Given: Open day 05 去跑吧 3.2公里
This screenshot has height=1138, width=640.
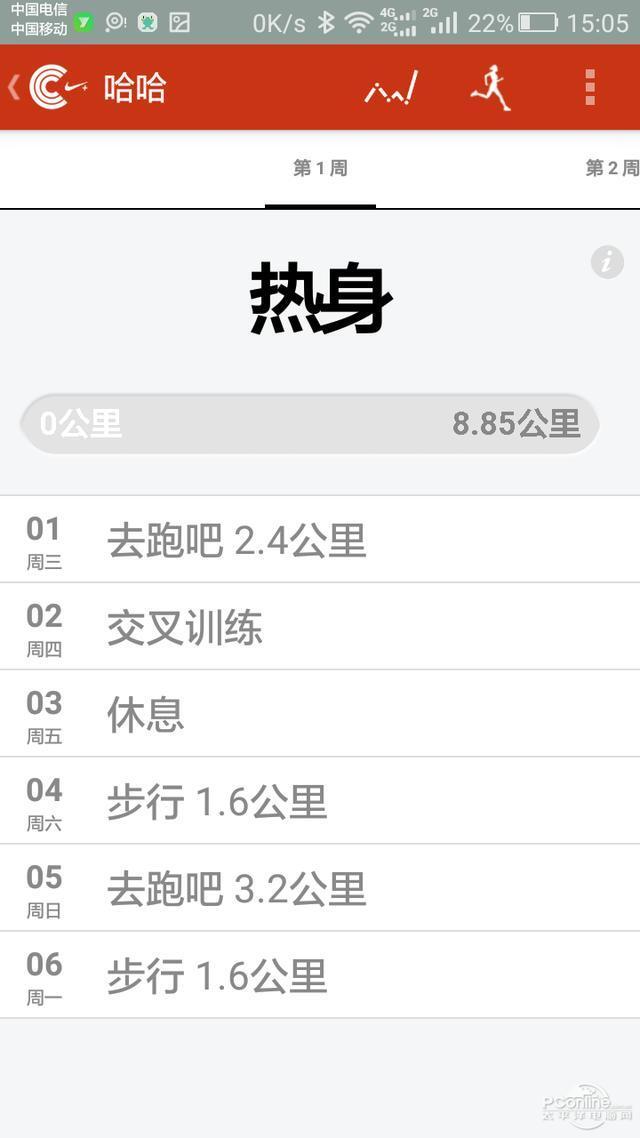Looking at the screenshot, I should click(320, 888).
